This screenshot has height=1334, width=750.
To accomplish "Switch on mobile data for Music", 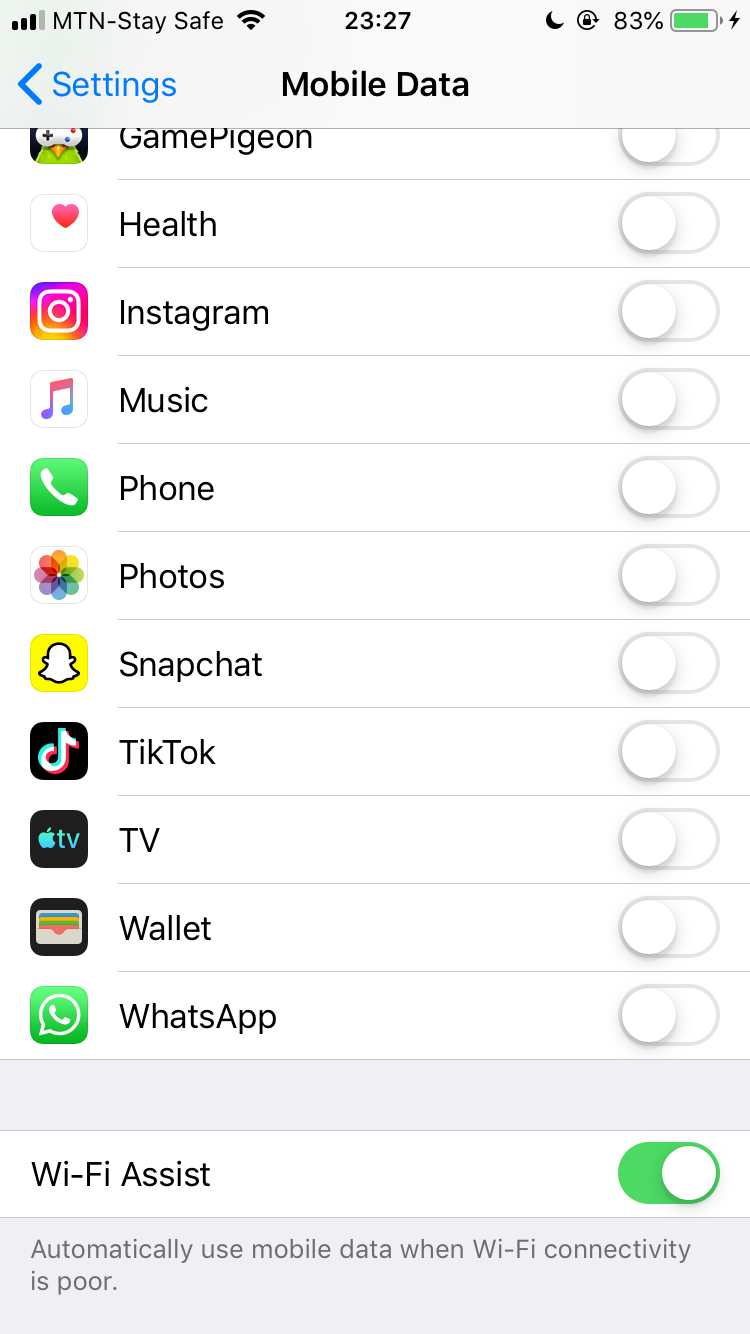I will [668, 399].
